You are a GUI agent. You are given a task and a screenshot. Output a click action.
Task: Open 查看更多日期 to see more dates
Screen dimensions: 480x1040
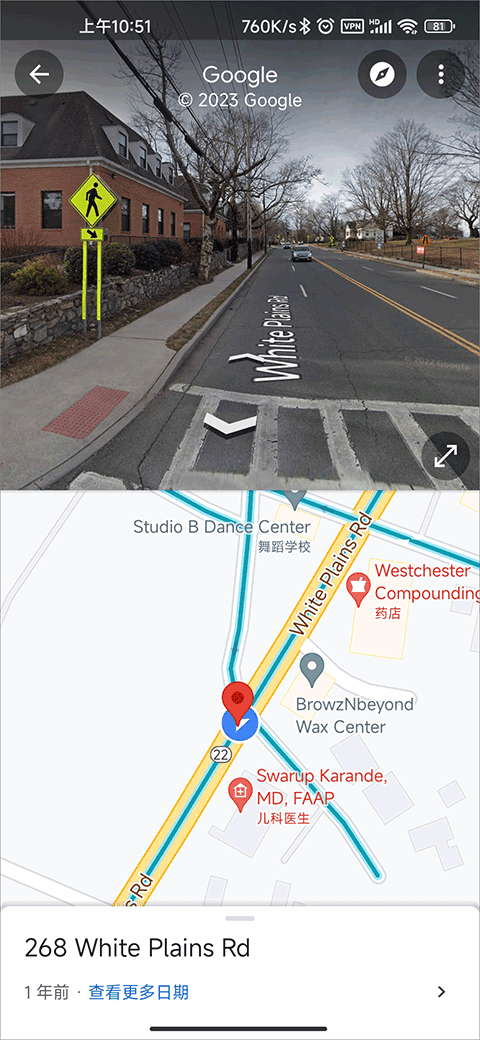click(x=139, y=992)
